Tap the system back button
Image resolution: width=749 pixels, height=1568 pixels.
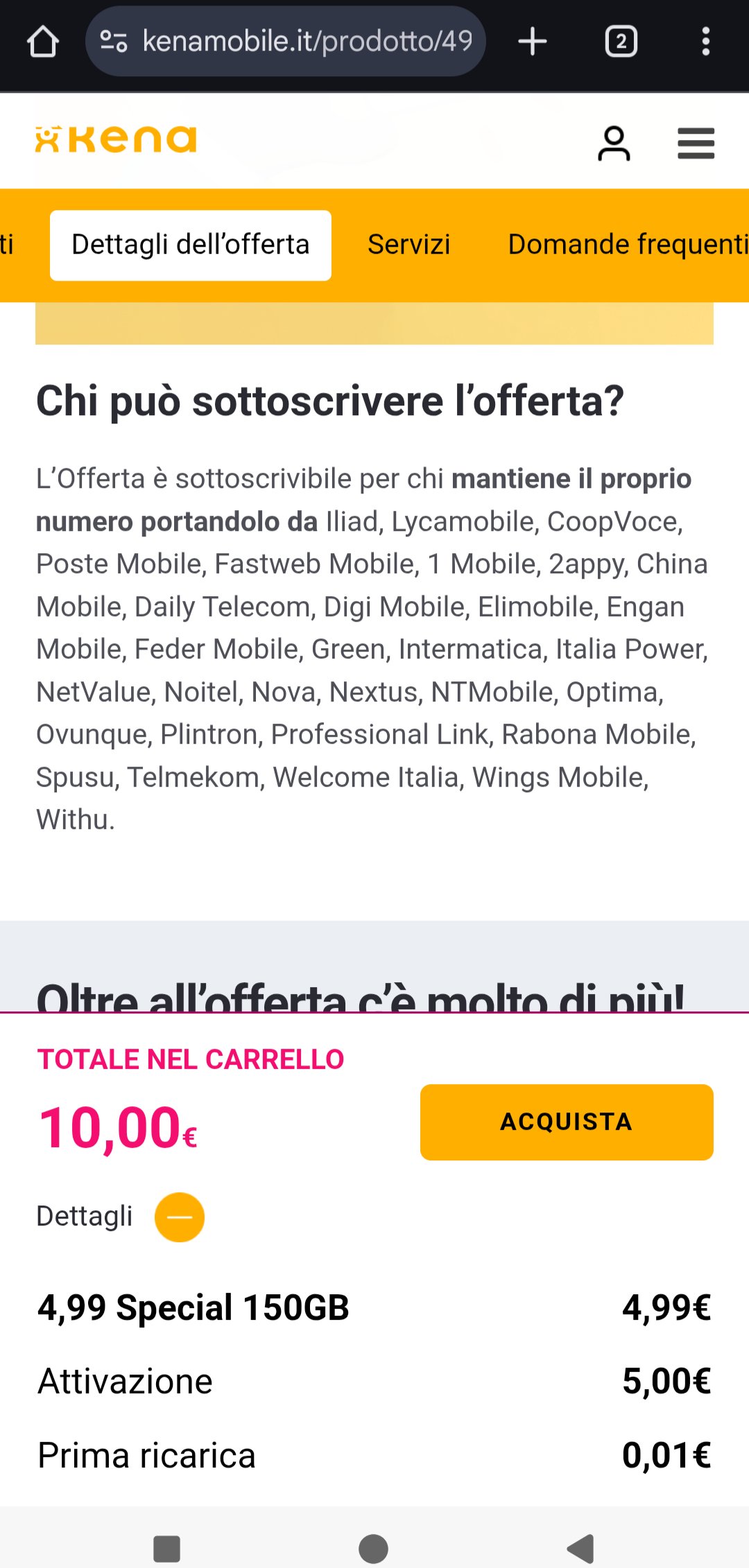coord(581,1548)
